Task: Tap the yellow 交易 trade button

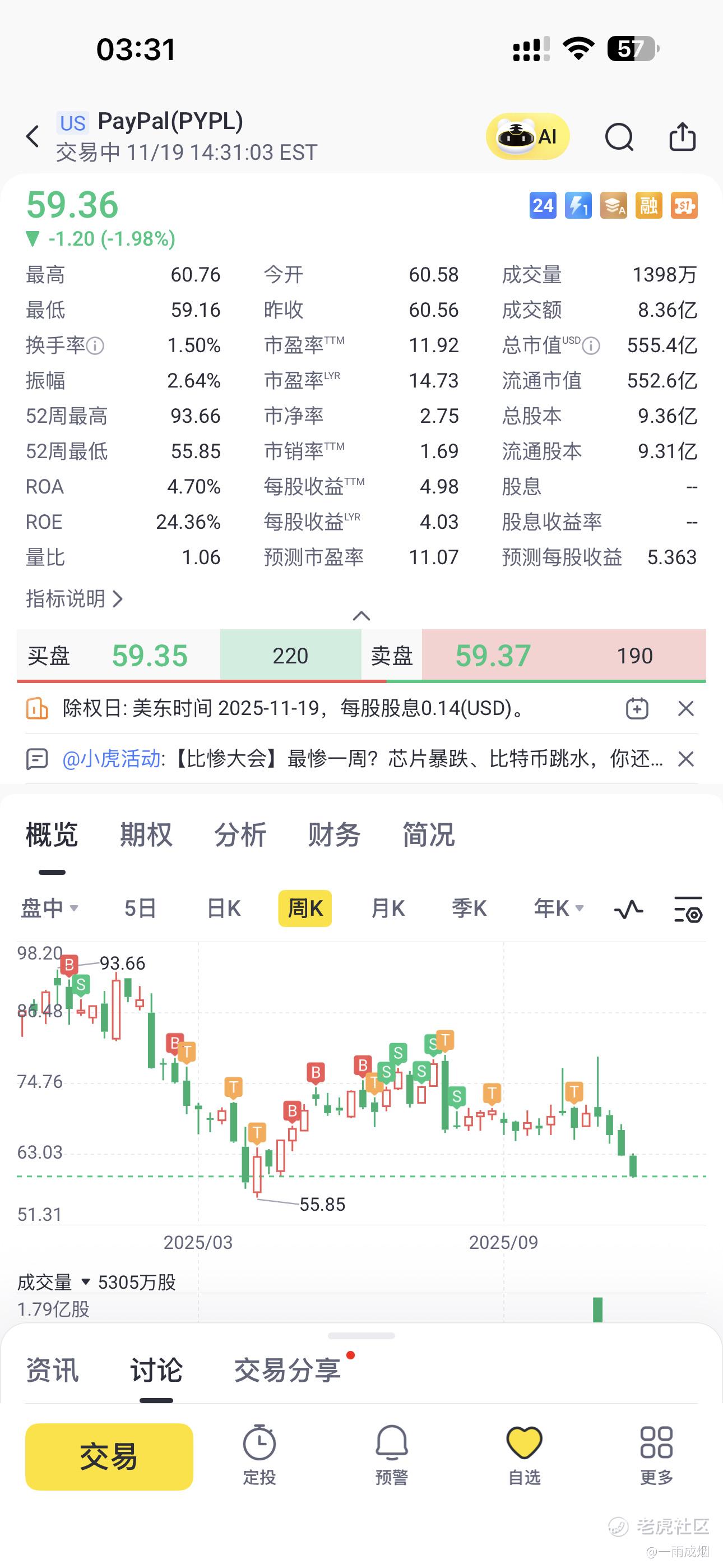Action: click(x=109, y=1456)
